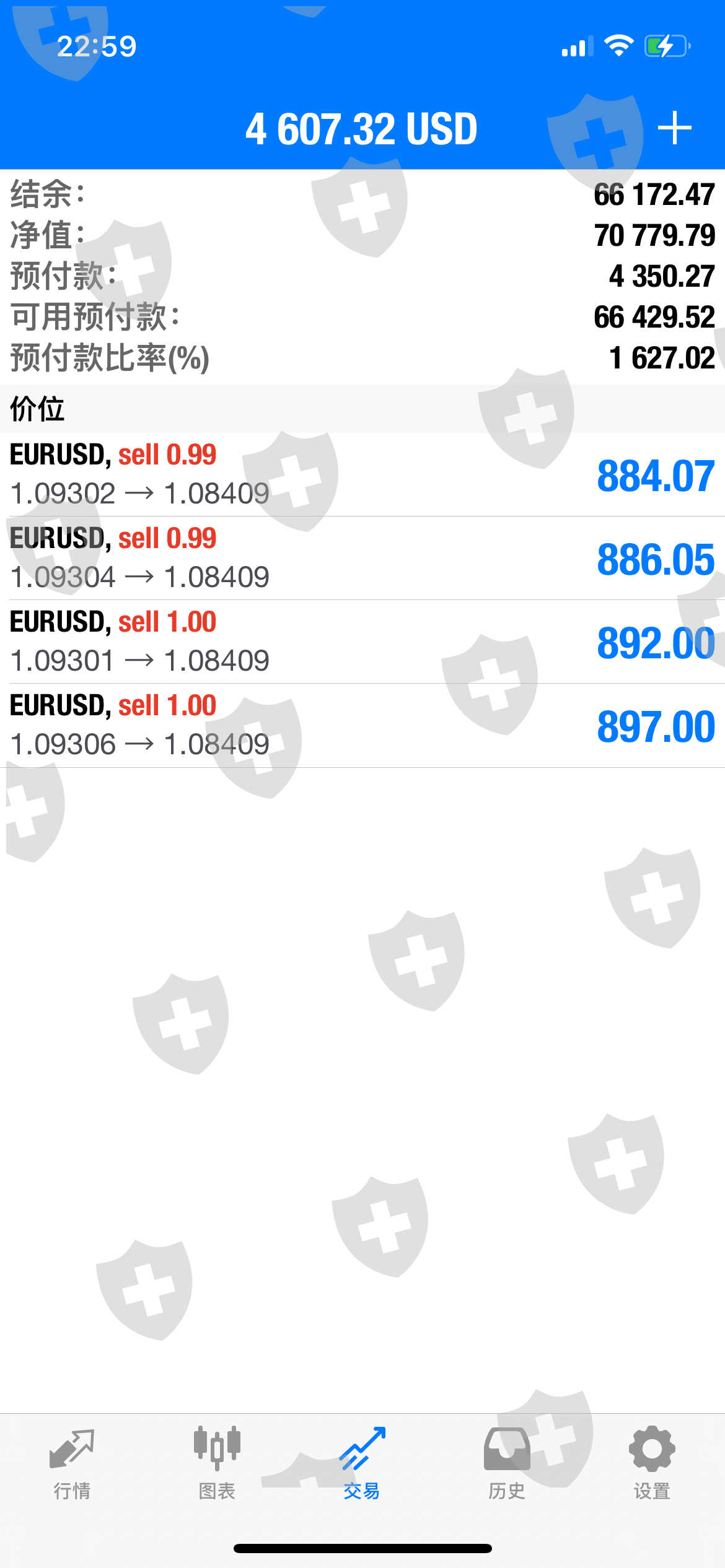Switch to the 行情 quotes tab
The height and width of the screenshot is (1568, 725).
pyautogui.click(x=72, y=1463)
